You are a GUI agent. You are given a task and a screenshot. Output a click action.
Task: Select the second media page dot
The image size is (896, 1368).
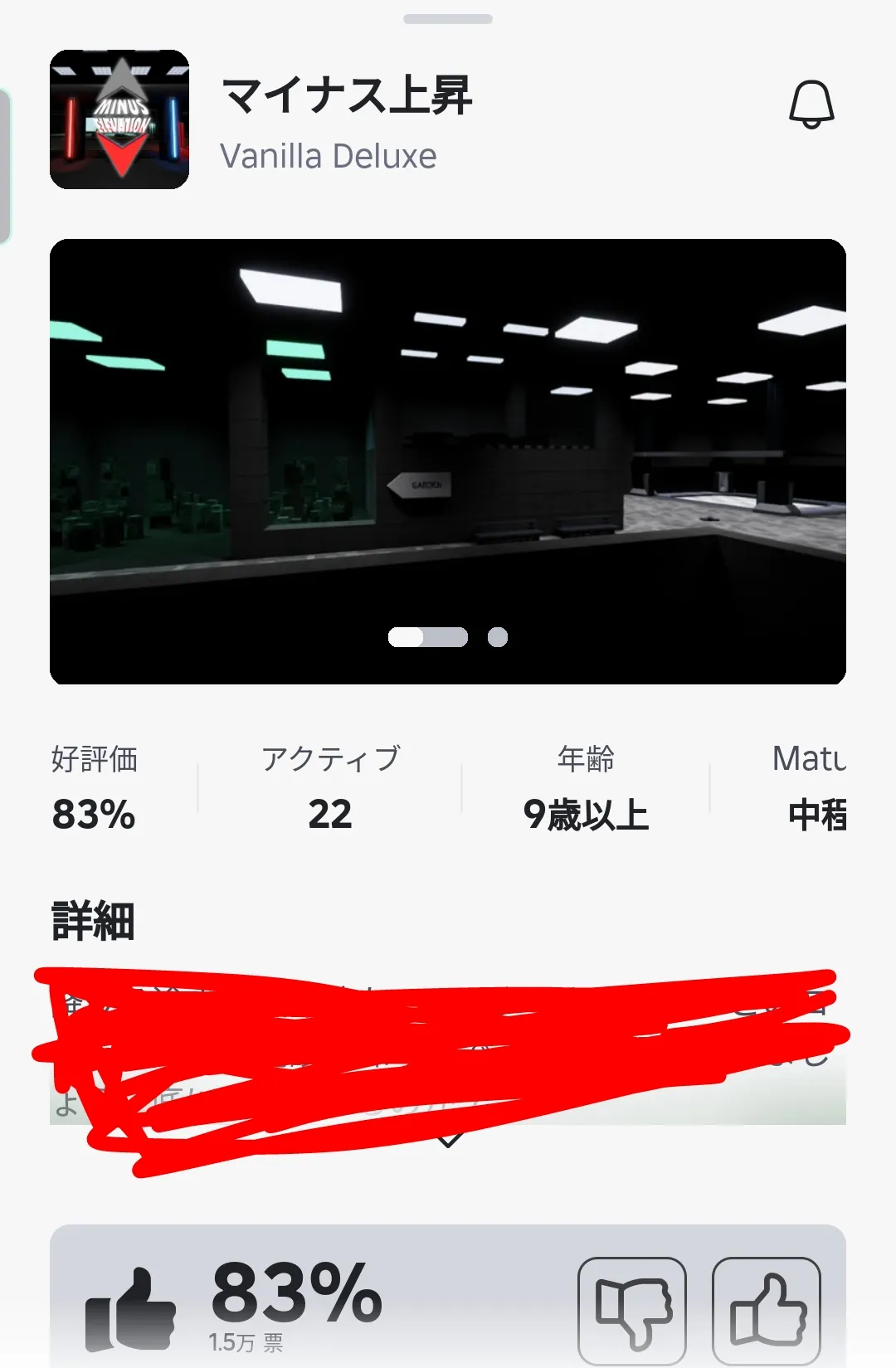pyautogui.click(x=498, y=637)
